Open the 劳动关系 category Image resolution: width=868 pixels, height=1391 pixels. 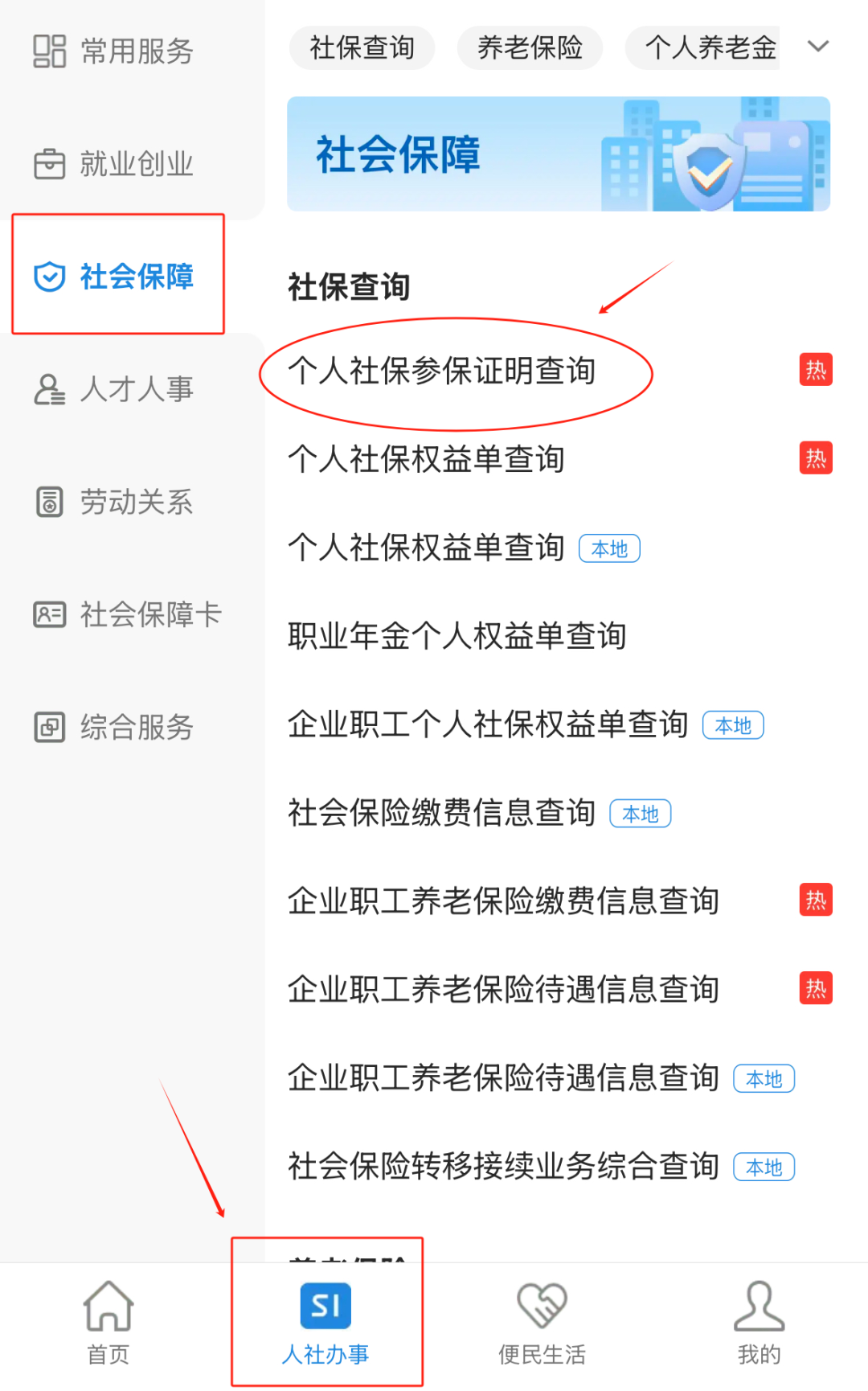click(x=114, y=502)
